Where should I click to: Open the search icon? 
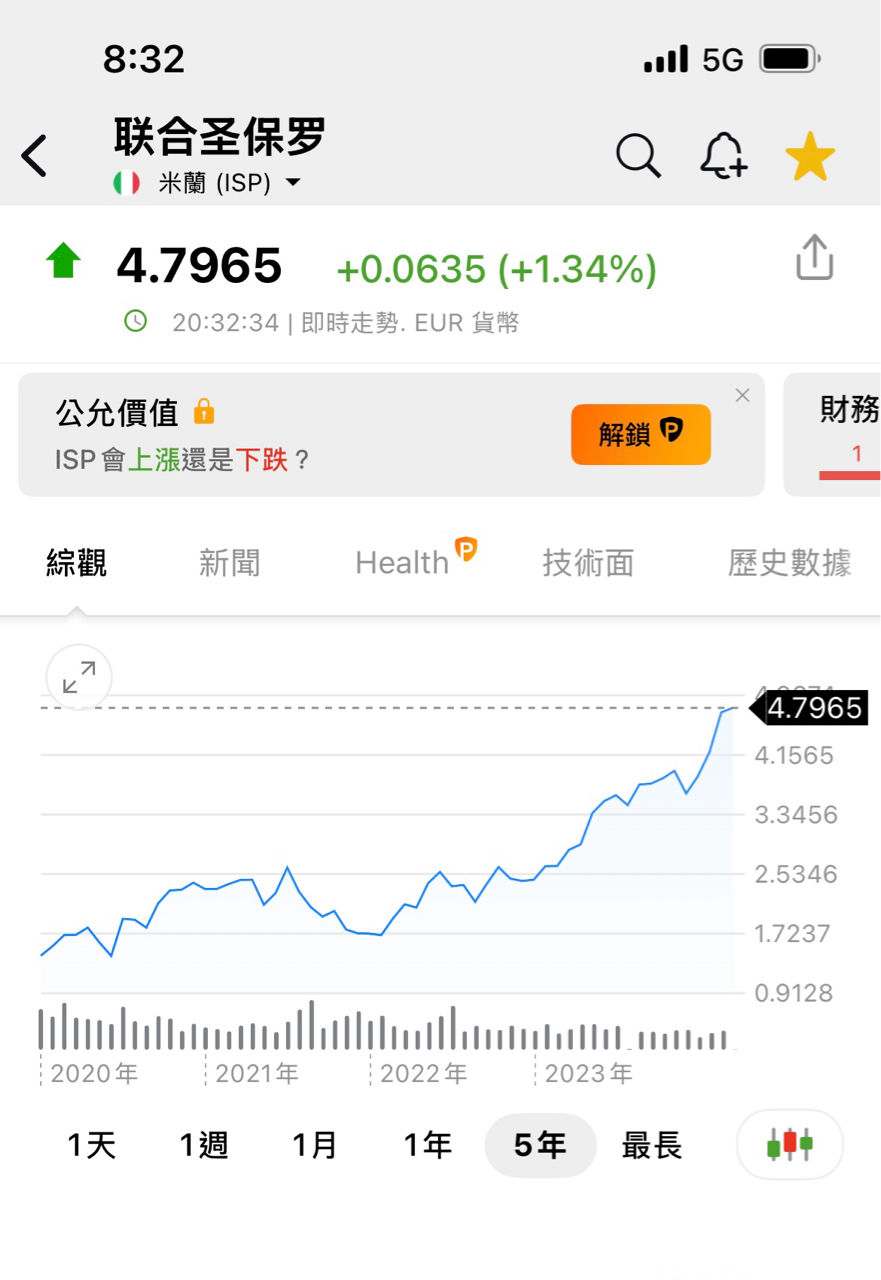[x=638, y=156]
